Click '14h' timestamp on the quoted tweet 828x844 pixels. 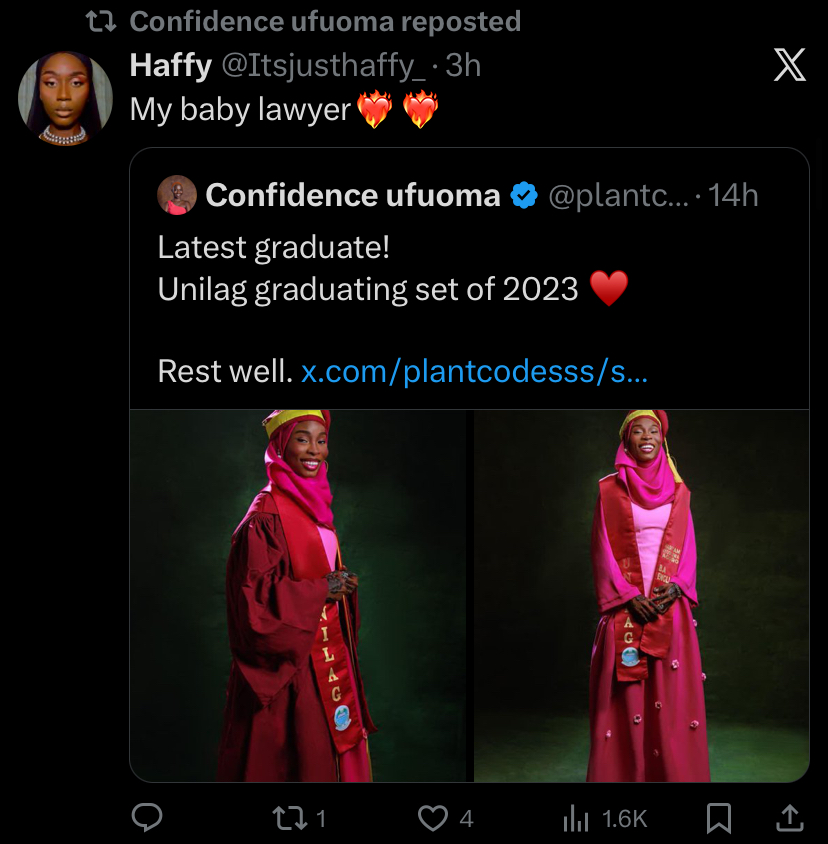point(733,195)
